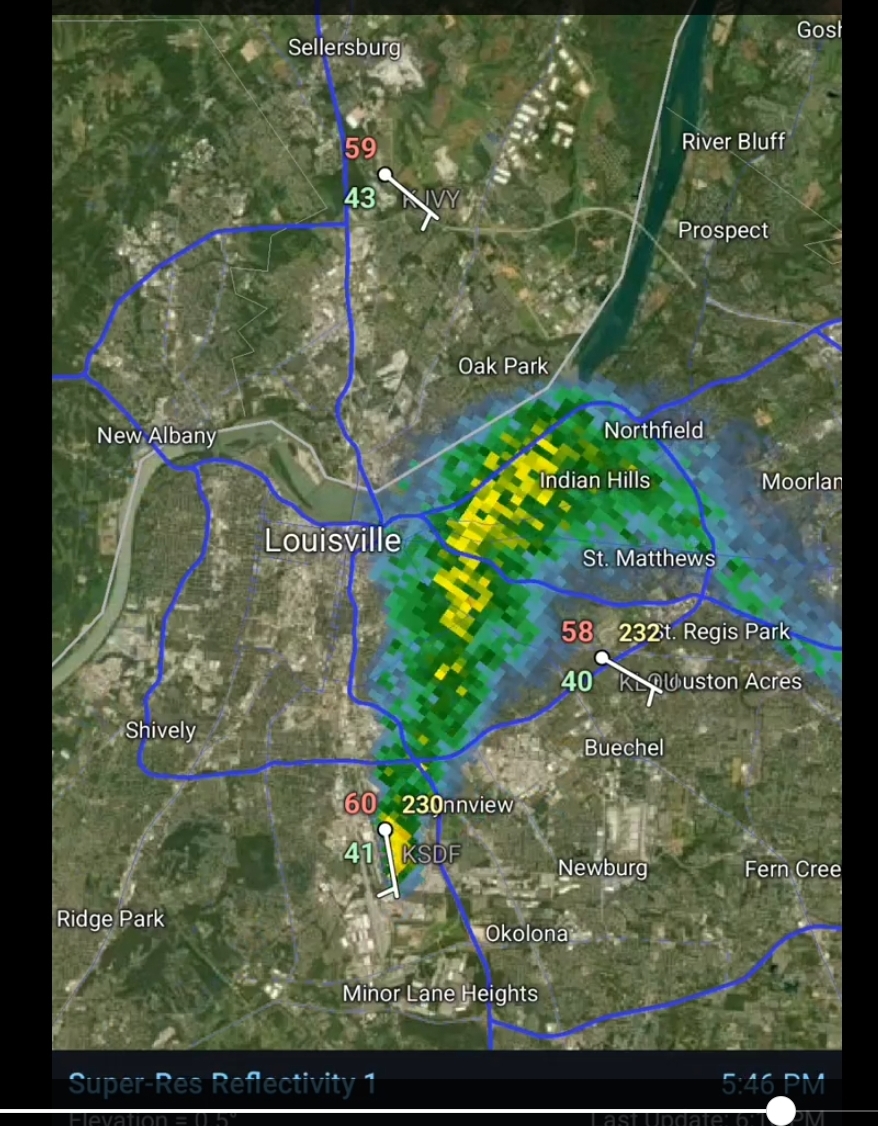Tap the video seek bar scrubber knob
Image resolution: width=878 pixels, height=1126 pixels.
(780, 1110)
